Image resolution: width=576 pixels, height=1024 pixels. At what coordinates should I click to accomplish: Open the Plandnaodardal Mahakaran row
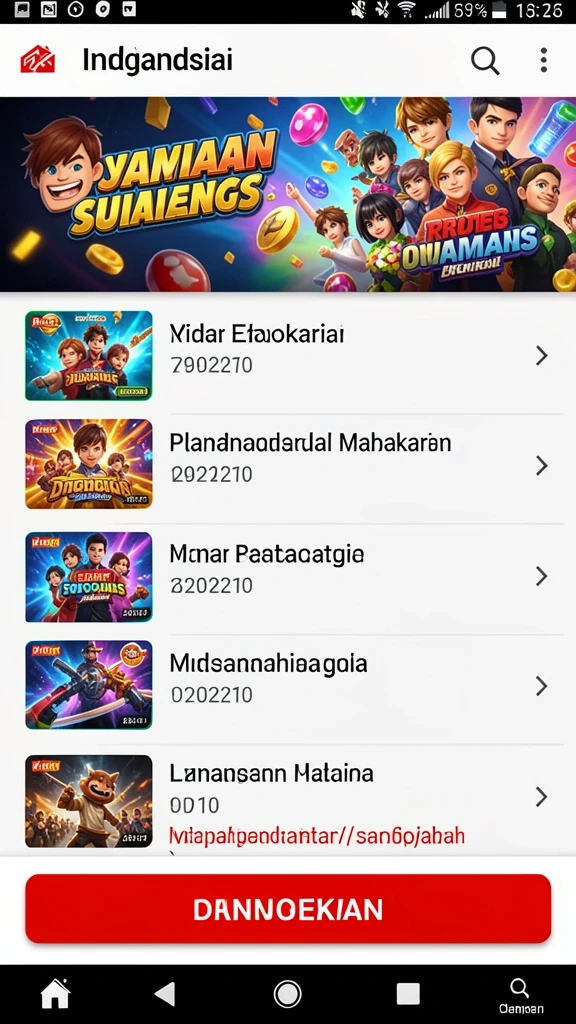pos(288,466)
